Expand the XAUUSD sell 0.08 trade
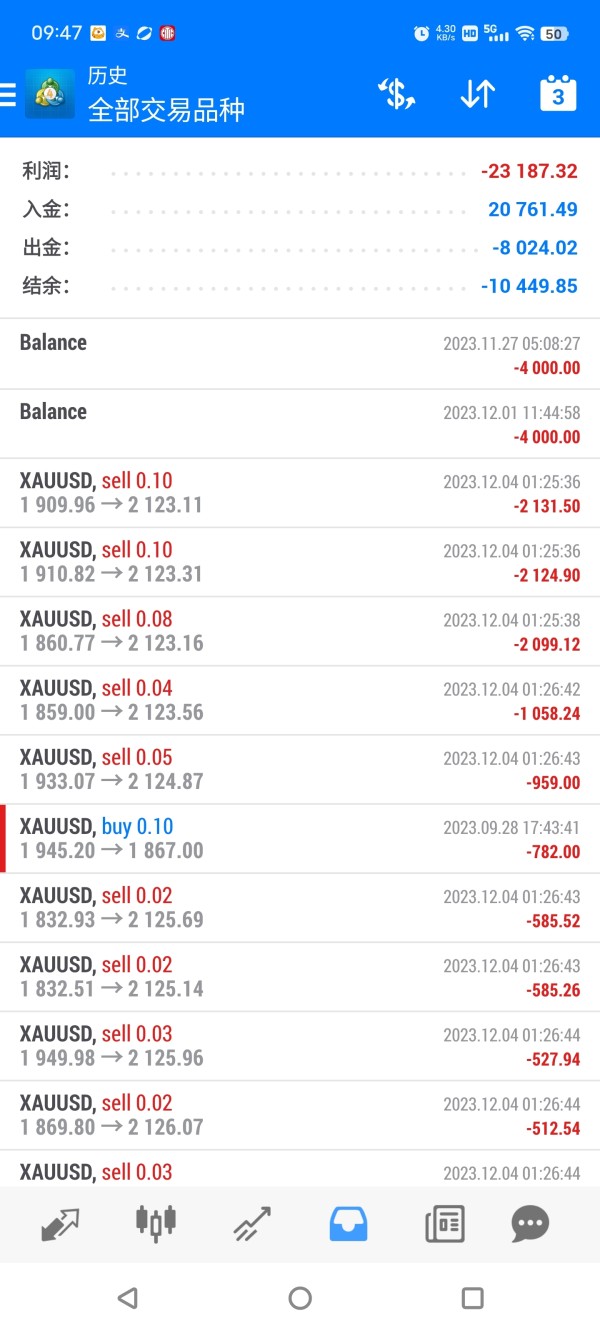Image resolution: width=600 pixels, height=1333 pixels. click(300, 632)
